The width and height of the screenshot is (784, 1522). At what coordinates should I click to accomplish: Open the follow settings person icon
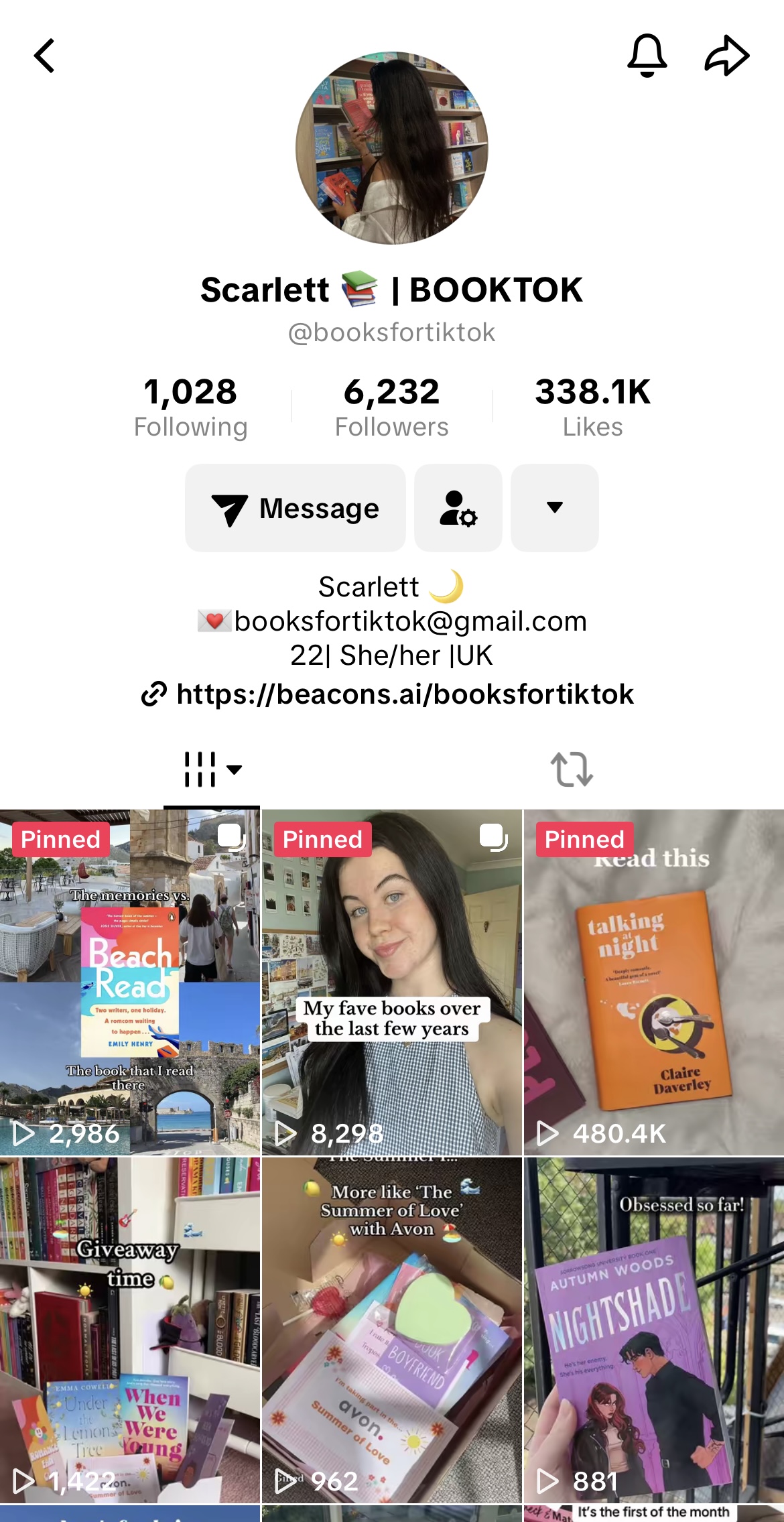click(458, 508)
